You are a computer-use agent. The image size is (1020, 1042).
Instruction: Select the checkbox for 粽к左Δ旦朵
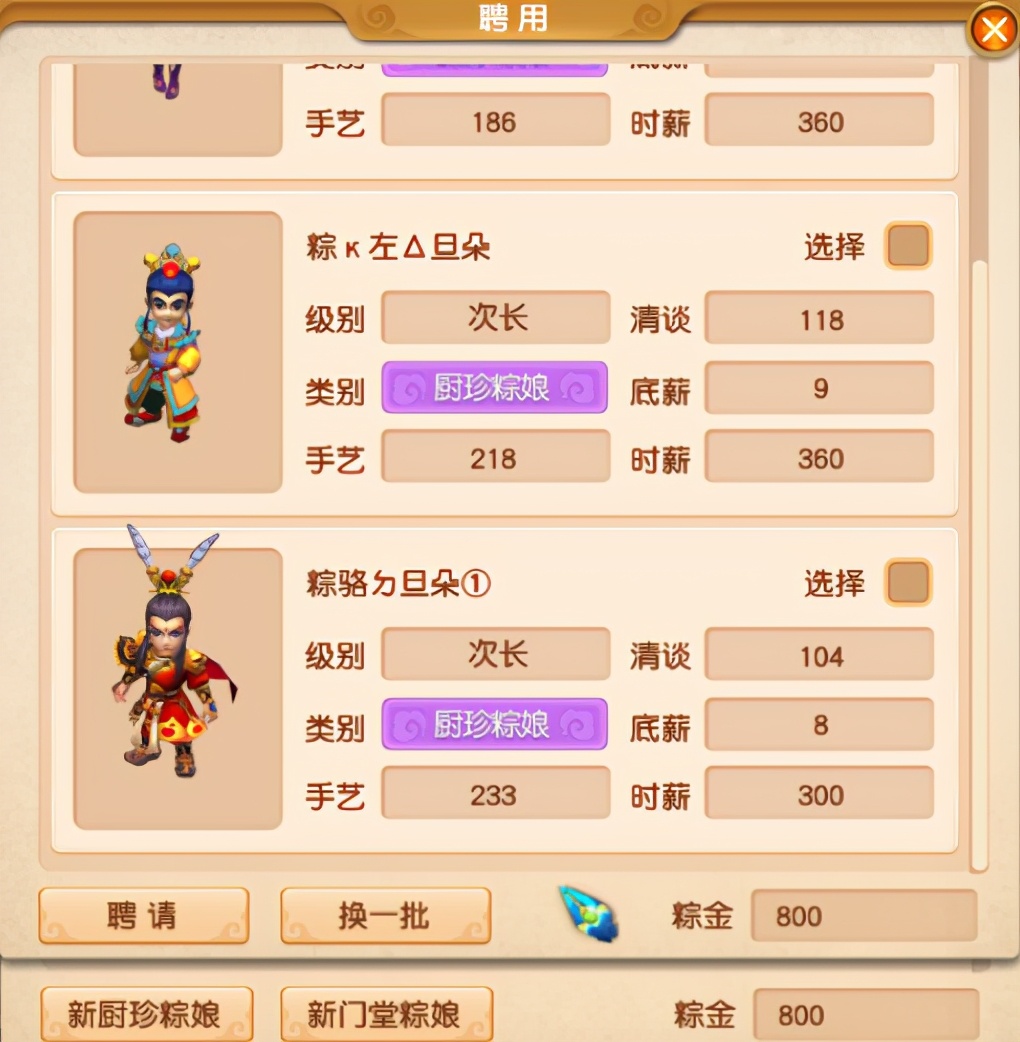[x=907, y=245]
